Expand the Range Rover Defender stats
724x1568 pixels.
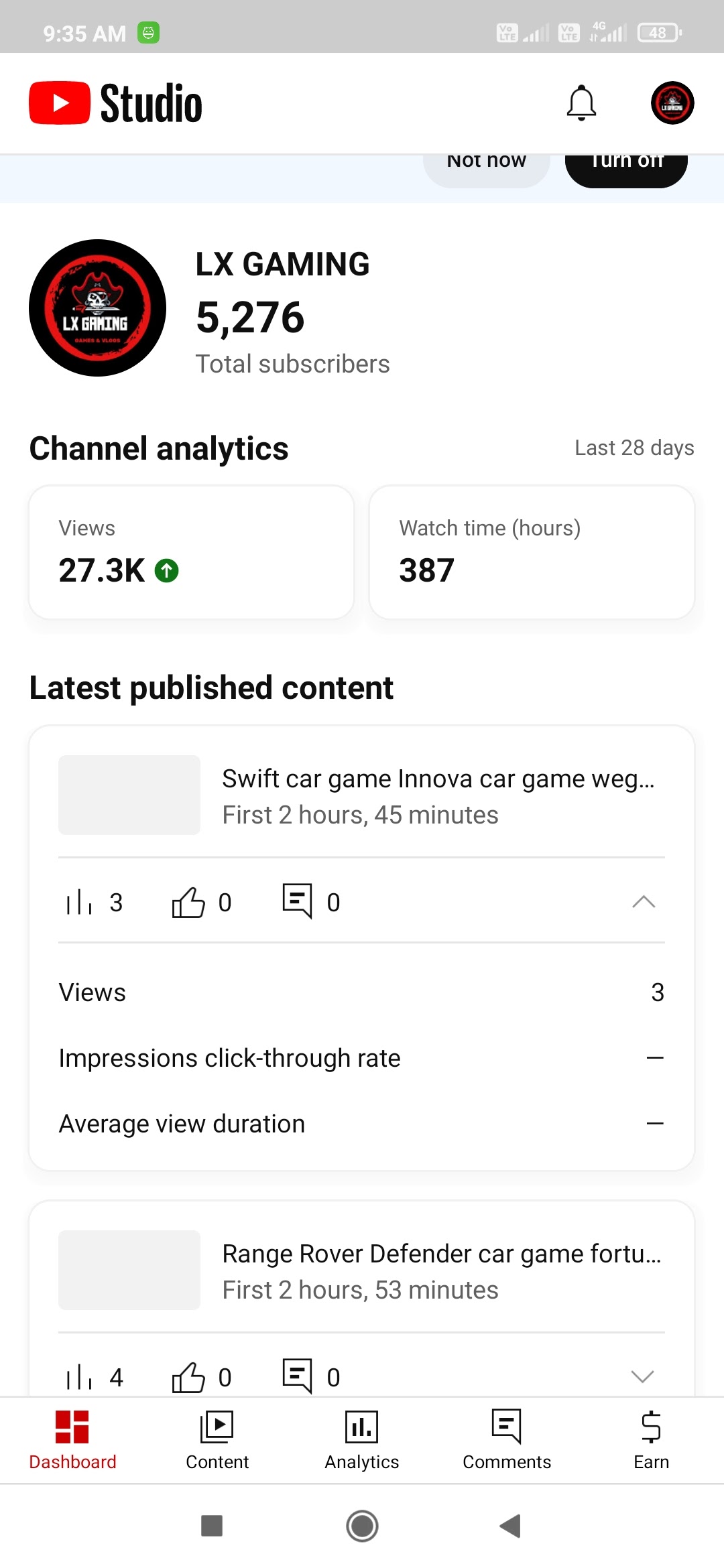(x=643, y=1377)
